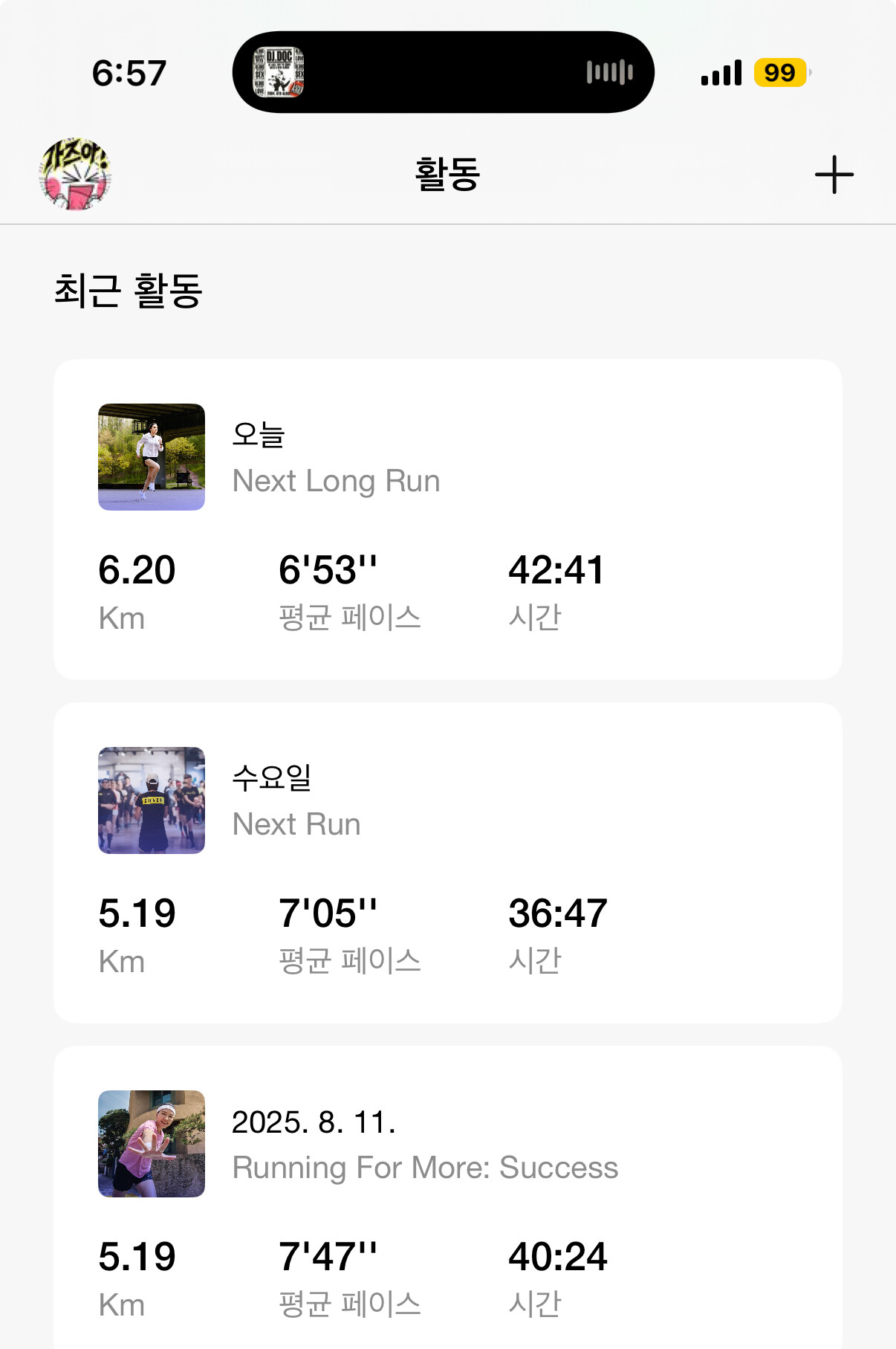Open the profile avatar
Screen dimensions: 896x1349
tap(75, 174)
